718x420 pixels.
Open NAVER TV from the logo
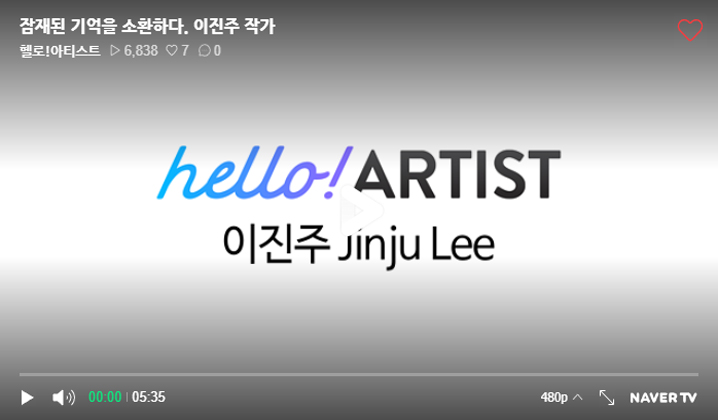coord(663,397)
